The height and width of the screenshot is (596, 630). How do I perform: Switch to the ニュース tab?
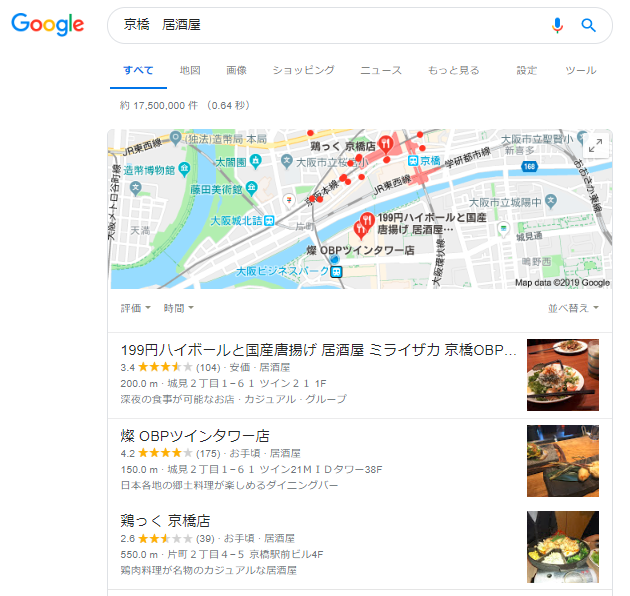point(381,70)
